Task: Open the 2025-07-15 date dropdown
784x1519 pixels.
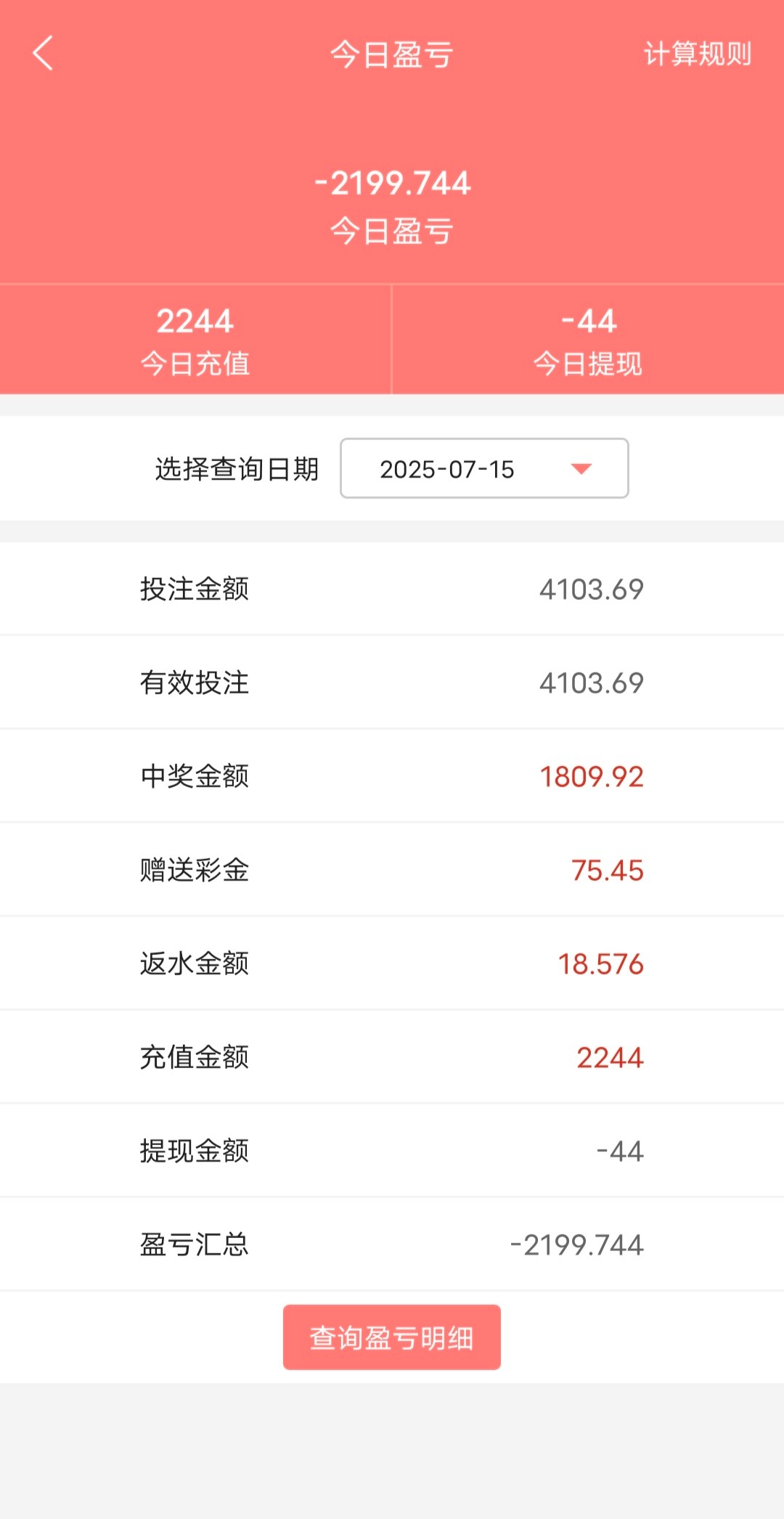Action: click(484, 468)
